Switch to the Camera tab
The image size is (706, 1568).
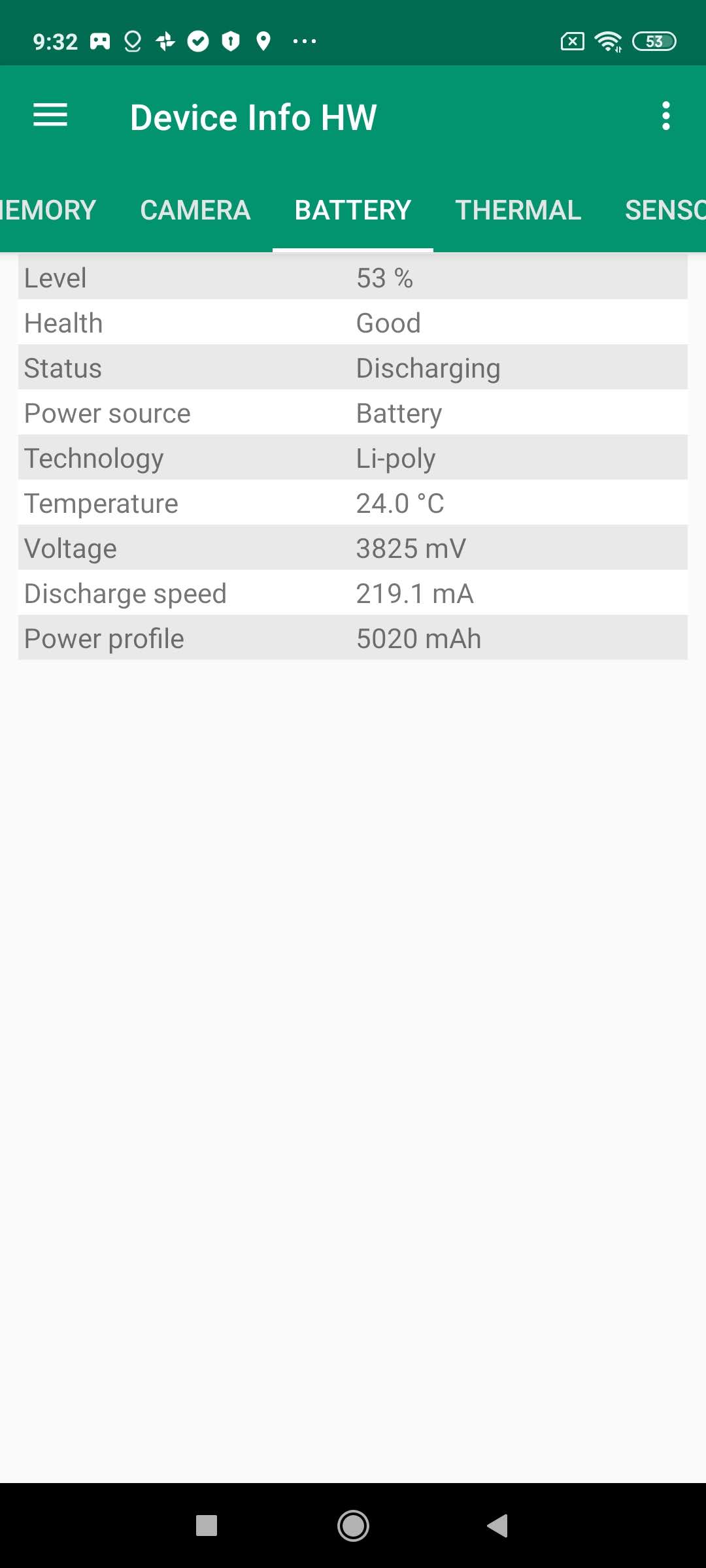click(x=195, y=210)
